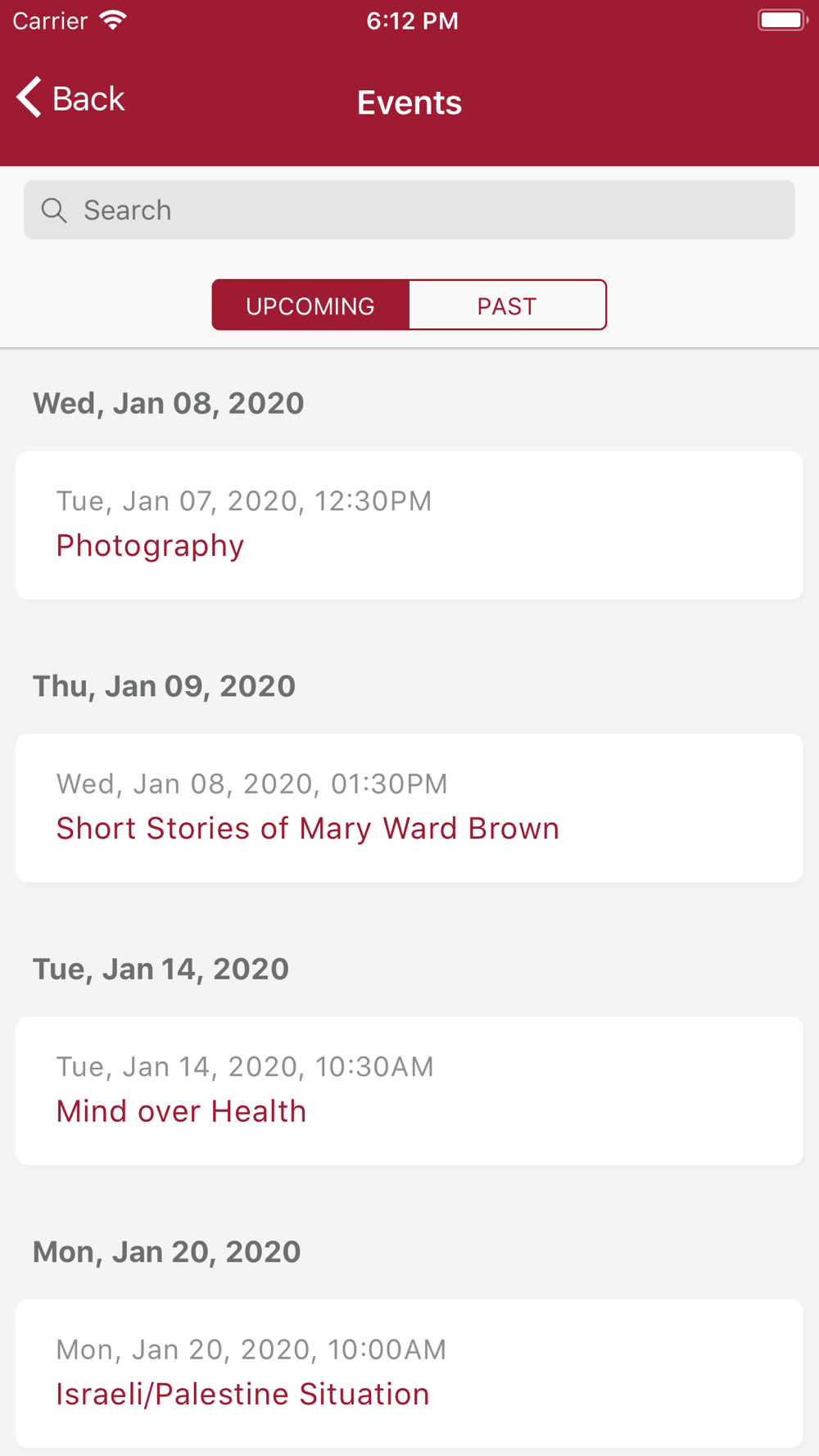This screenshot has height=1456, width=819.
Task: Go back using the Back button
Action: point(70,98)
